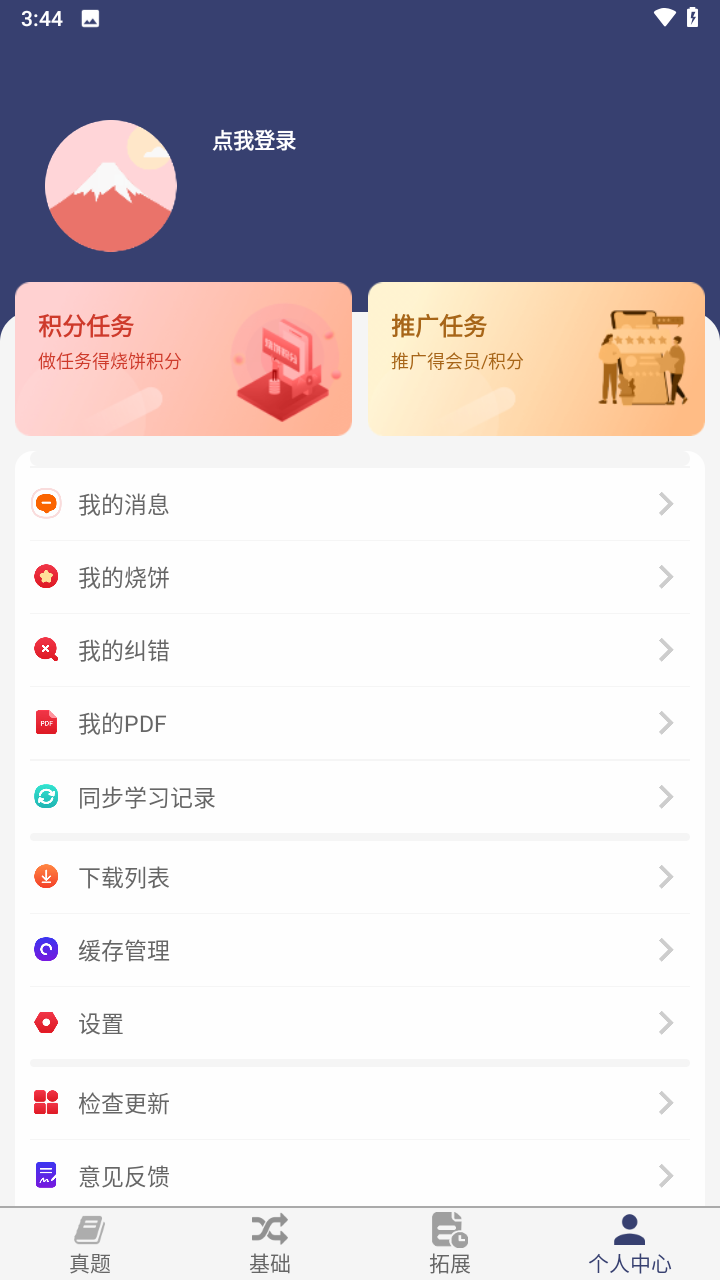
Task: Open 意见反馈 feedback
Action: pos(359,1176)
